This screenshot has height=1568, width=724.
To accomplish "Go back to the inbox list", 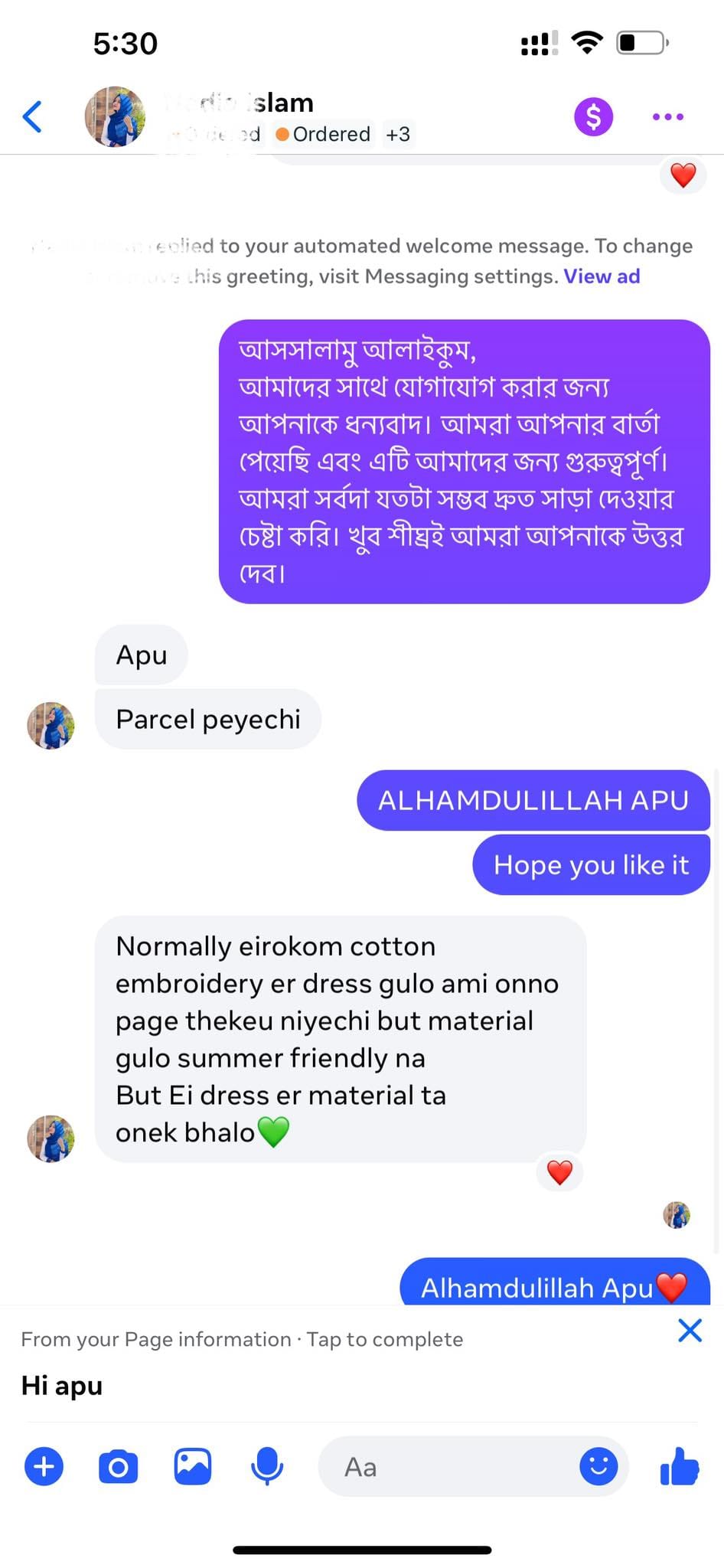I will pos(32,117).
